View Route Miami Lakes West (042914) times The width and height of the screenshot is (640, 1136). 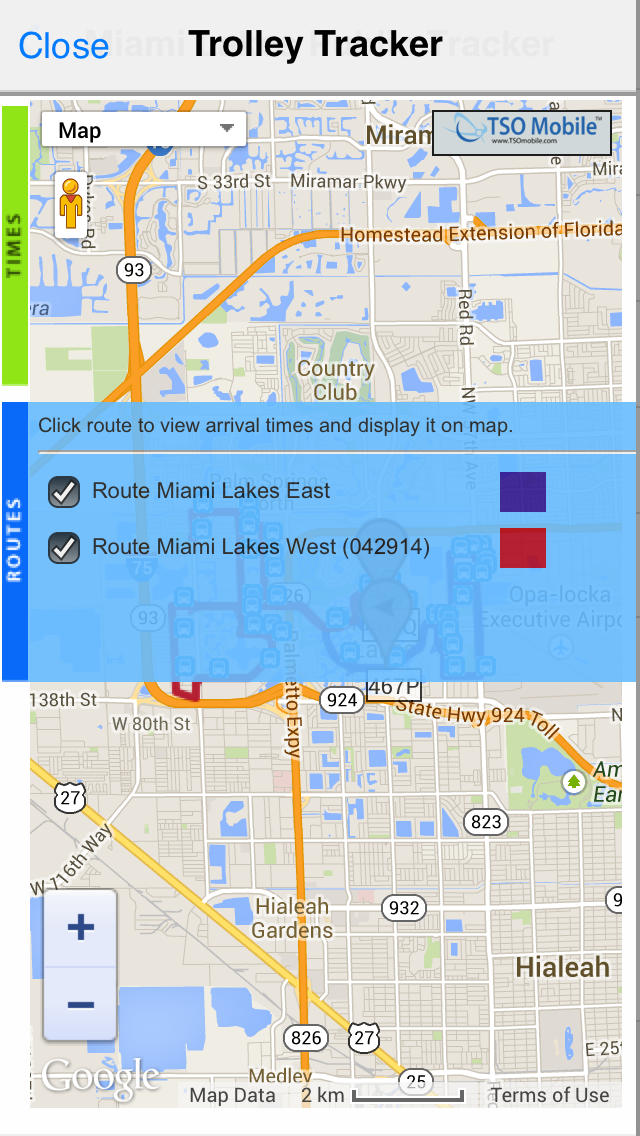pyautogui.click(x=261, y=546)
